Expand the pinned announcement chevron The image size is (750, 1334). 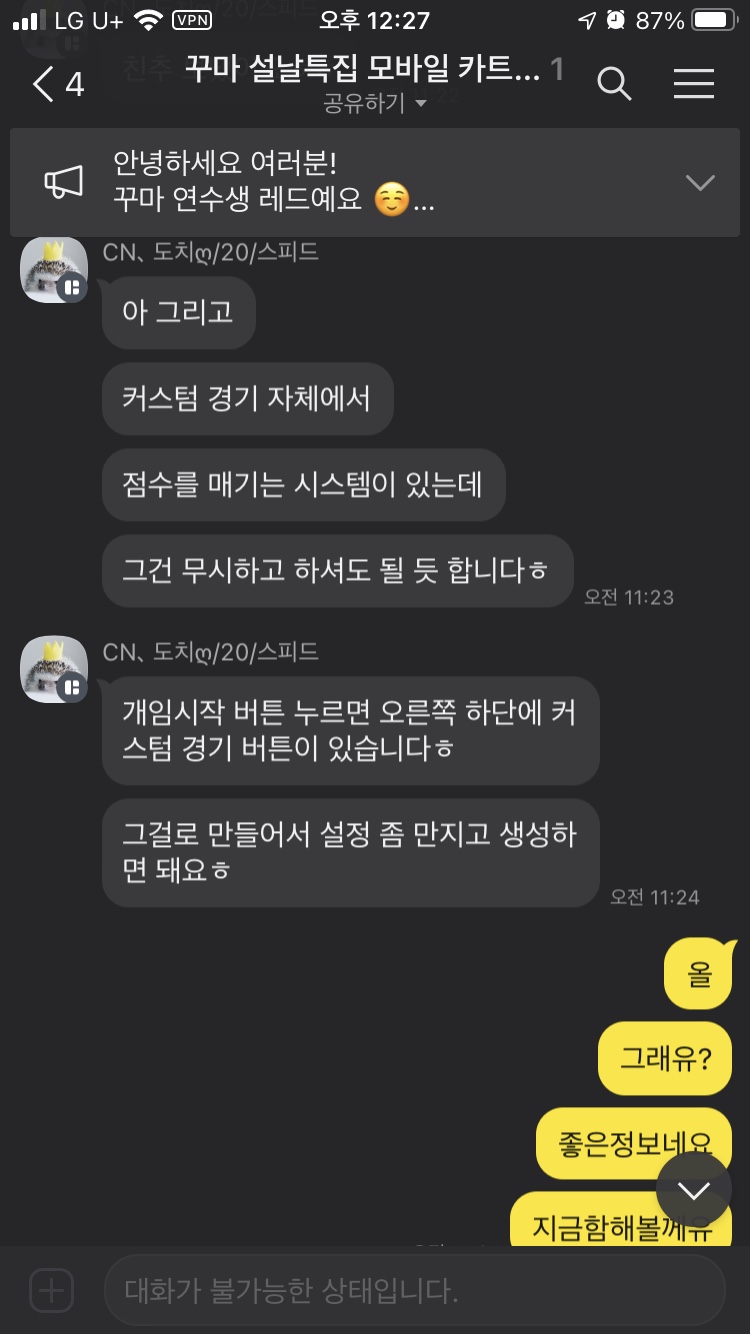pyautogui.click(x=699, y=182)
